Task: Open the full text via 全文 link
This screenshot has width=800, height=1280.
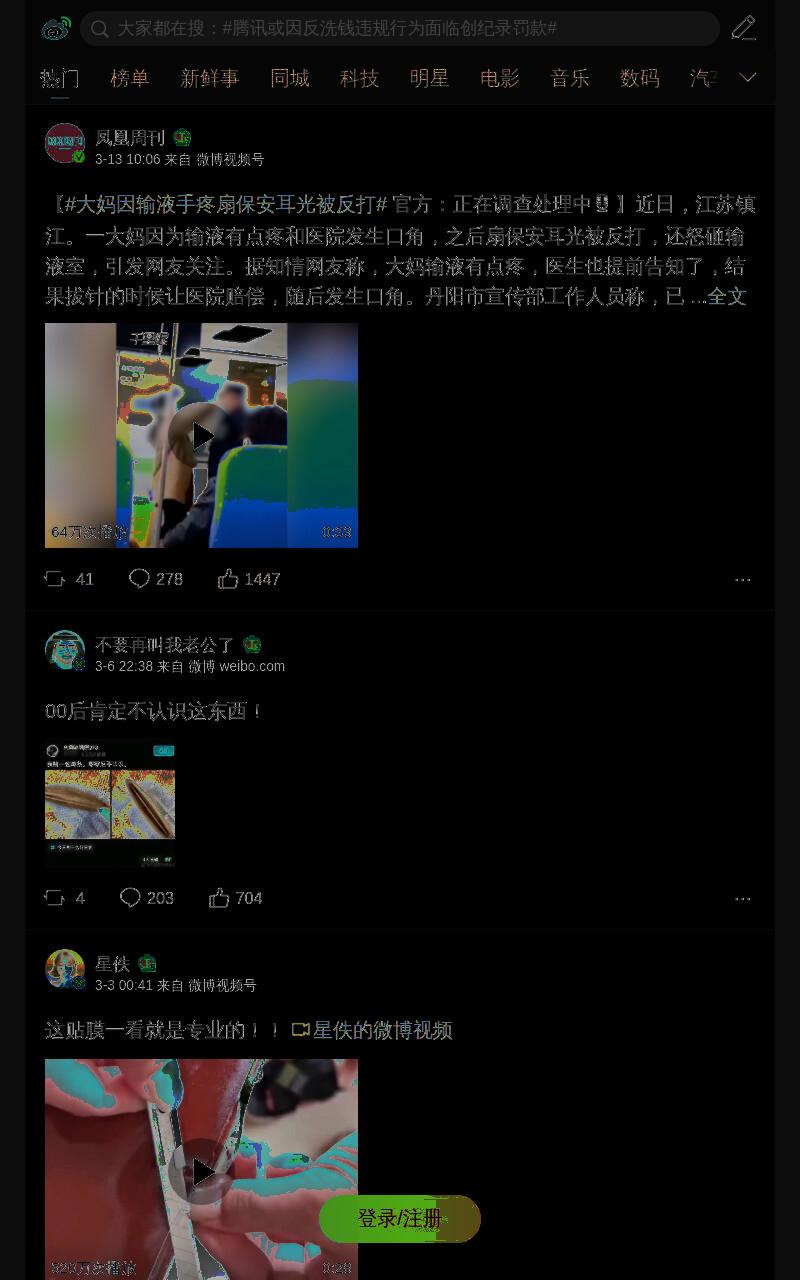Action: [727, 297]
